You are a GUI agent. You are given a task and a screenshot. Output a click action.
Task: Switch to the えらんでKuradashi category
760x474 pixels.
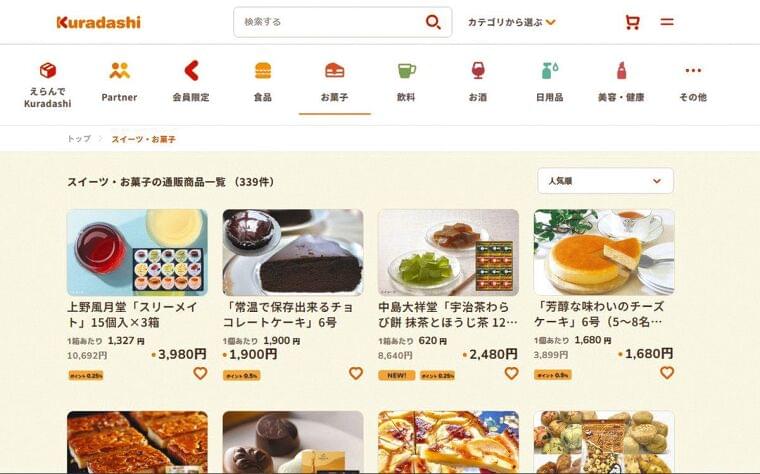(48, 83)
